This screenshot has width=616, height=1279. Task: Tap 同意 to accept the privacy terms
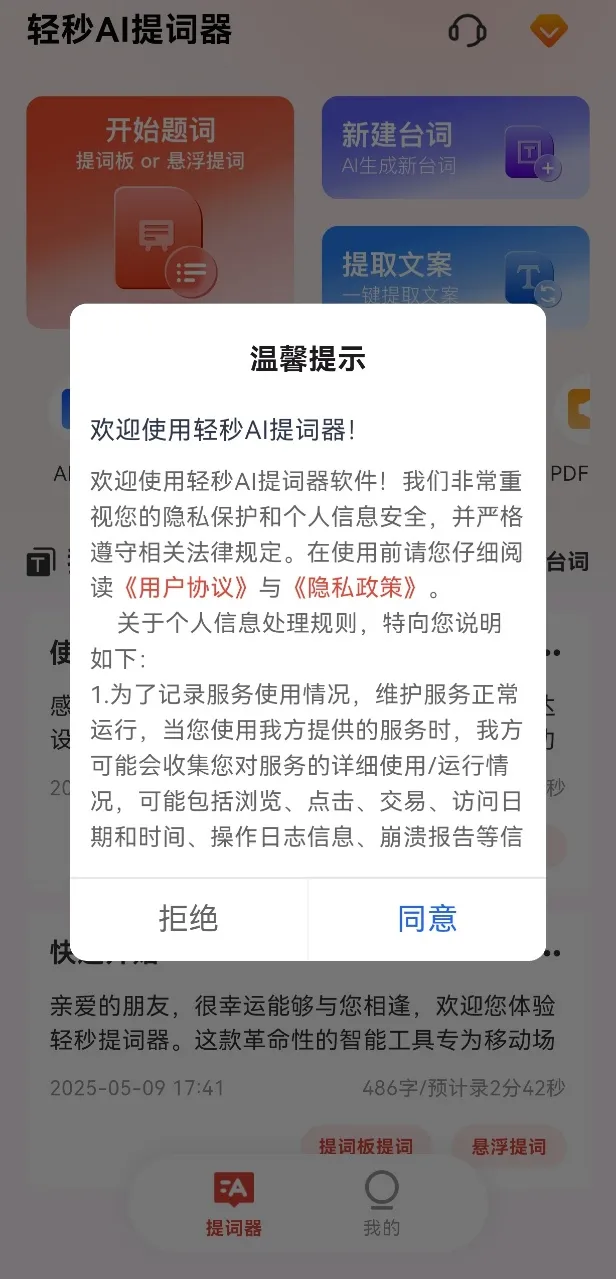[427, 919]
